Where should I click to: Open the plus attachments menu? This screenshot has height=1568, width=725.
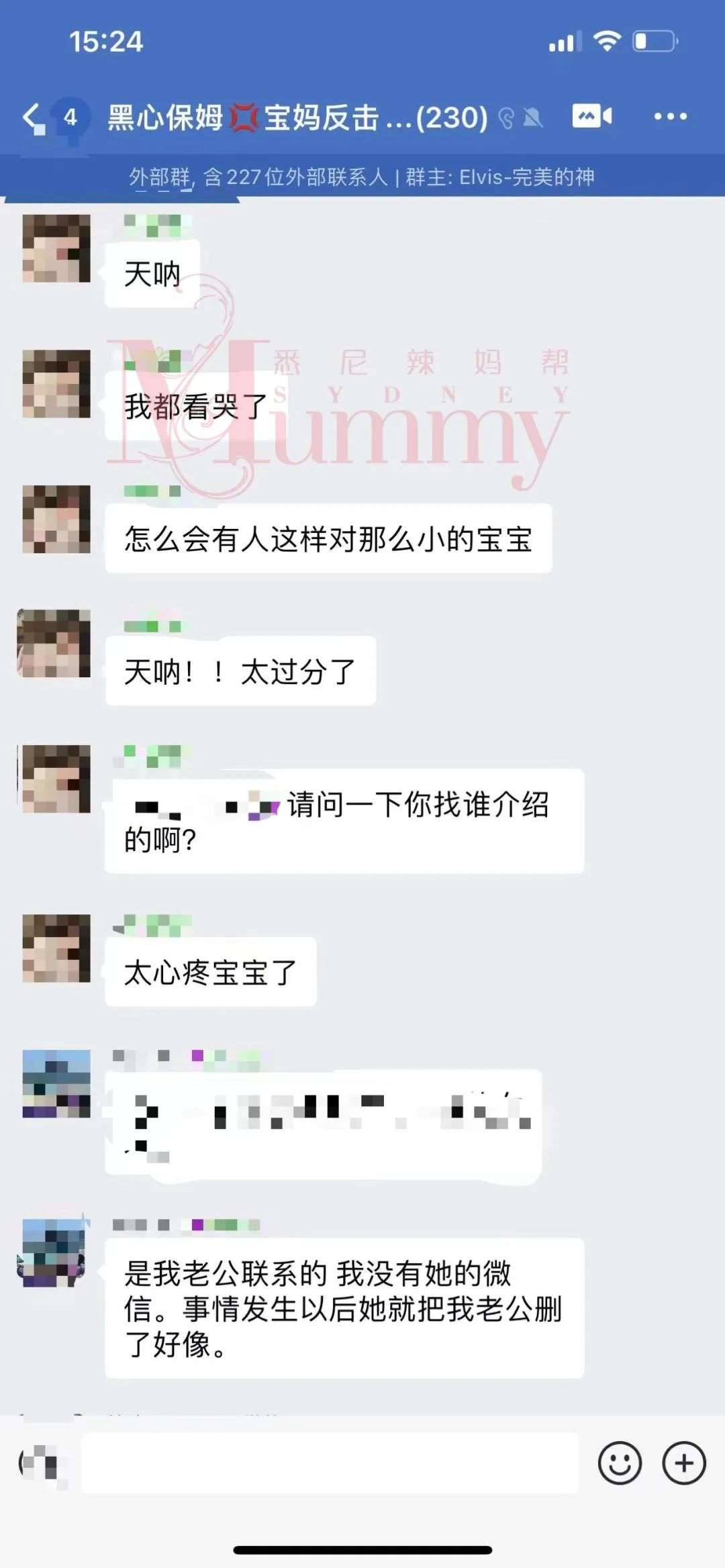coord(683,1463)
